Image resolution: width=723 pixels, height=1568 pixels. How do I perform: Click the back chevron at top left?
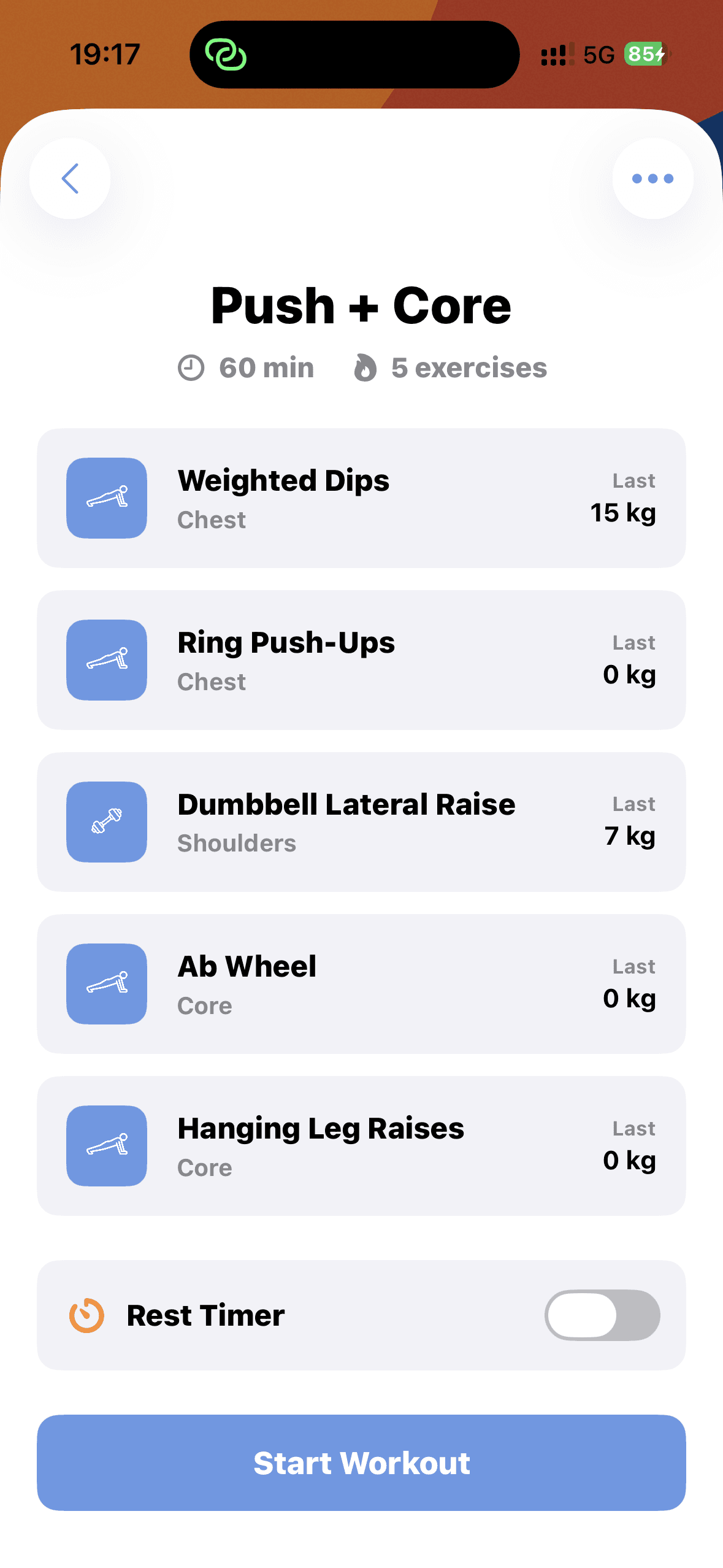[x=70, y=178]
